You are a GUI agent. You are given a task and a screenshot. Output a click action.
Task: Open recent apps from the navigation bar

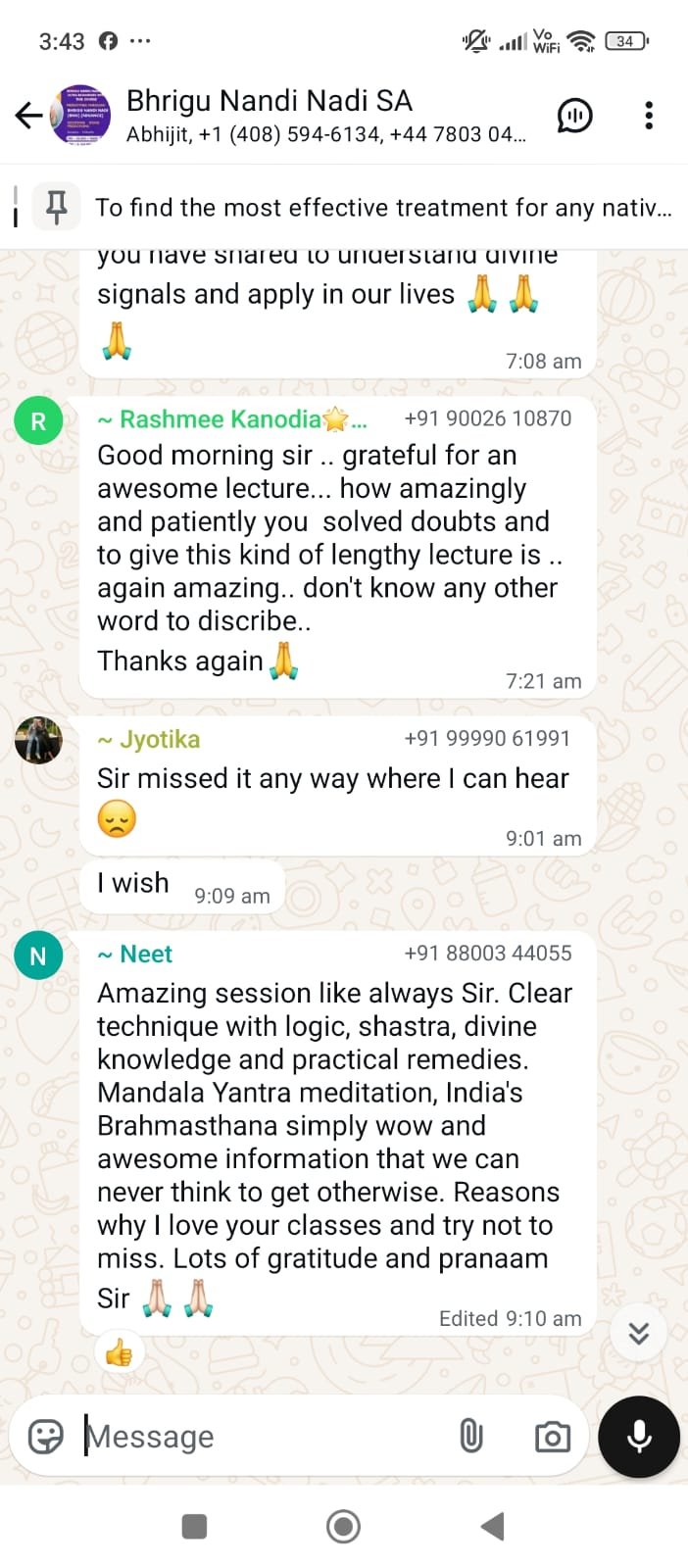tap(194, 1526)
